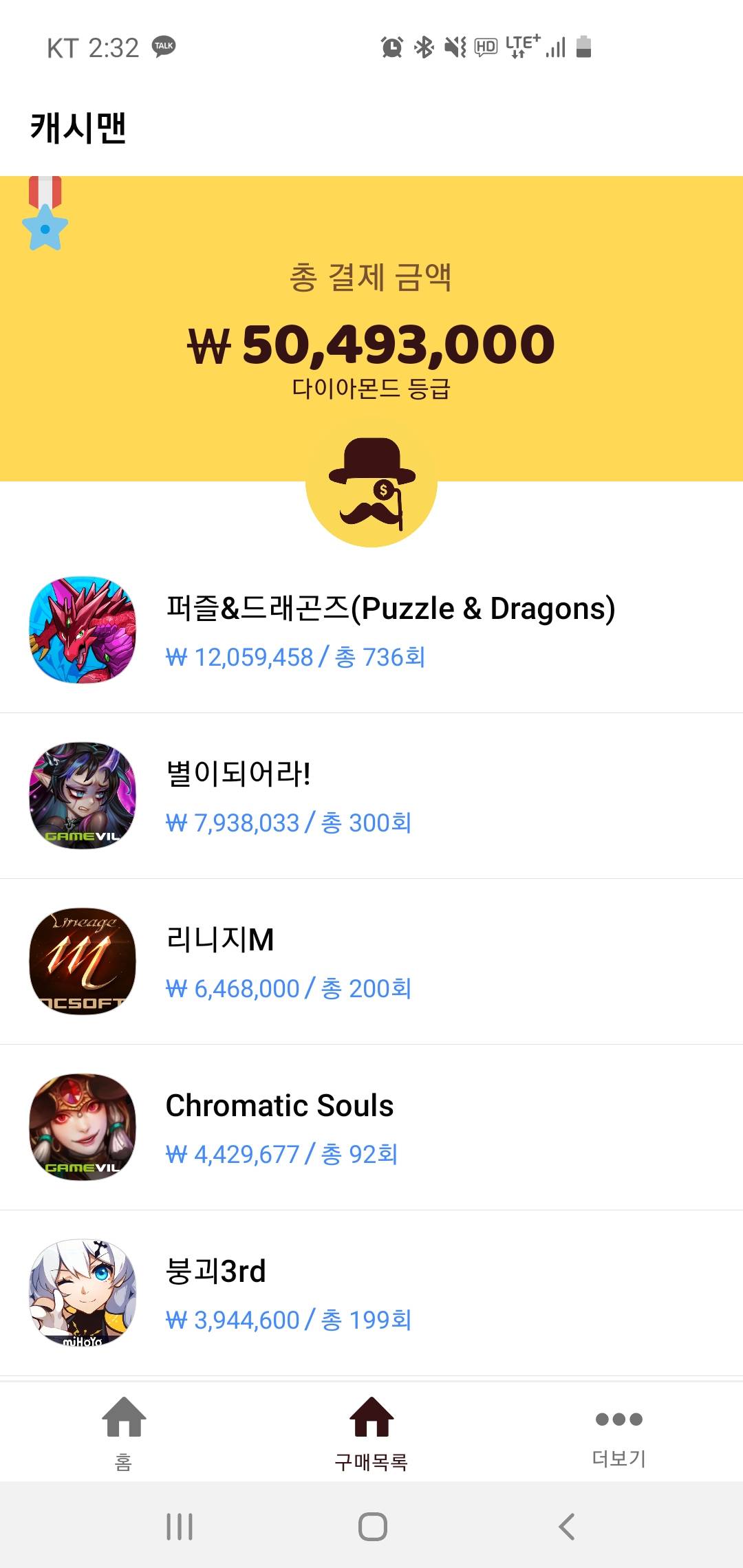Go back with the system back button
The height and width of the screenshot is (1568, 743).
point(566,1527)
